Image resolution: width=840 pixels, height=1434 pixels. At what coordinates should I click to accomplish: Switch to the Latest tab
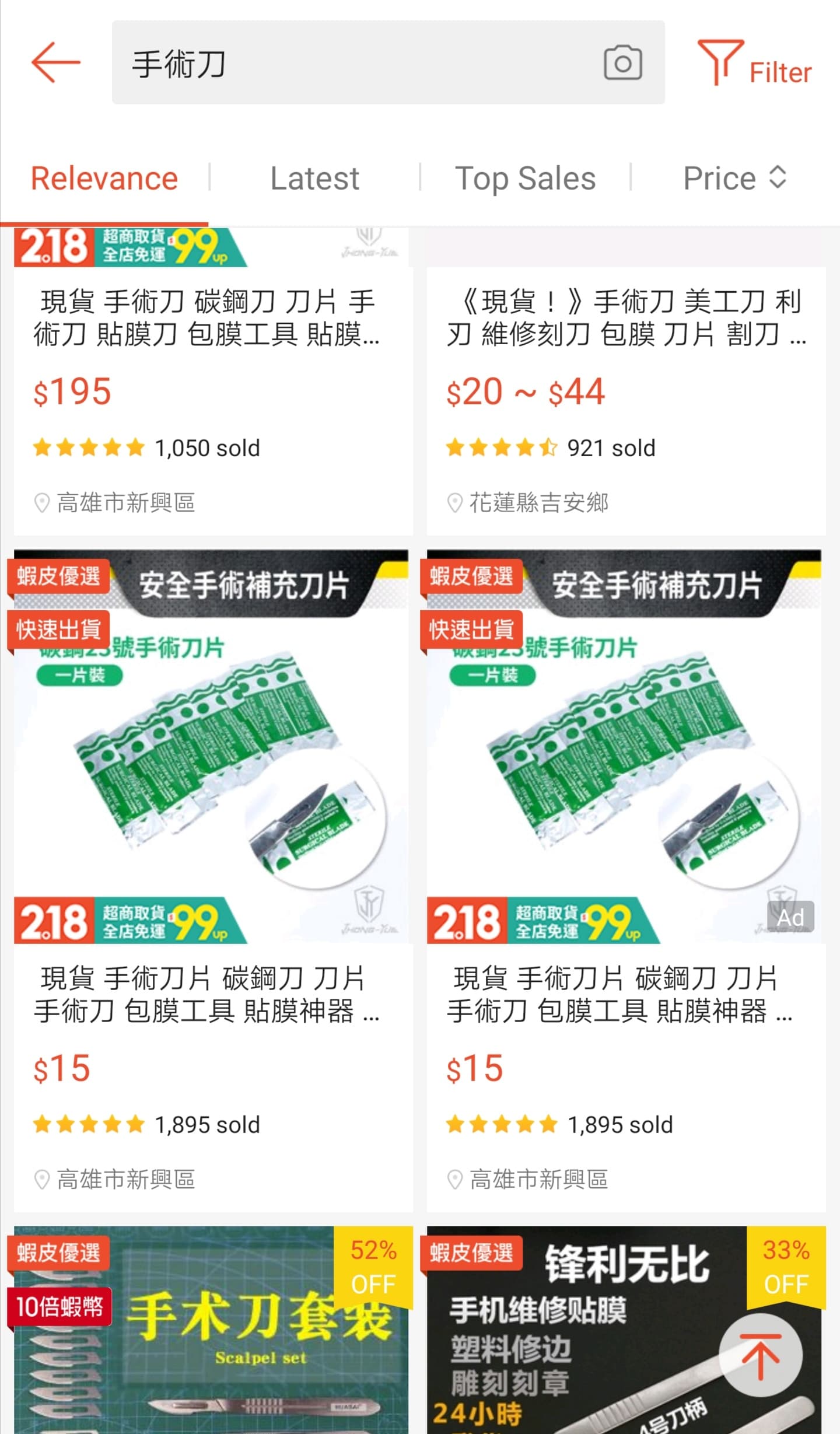pyautogui.click(x=314, y=178)
